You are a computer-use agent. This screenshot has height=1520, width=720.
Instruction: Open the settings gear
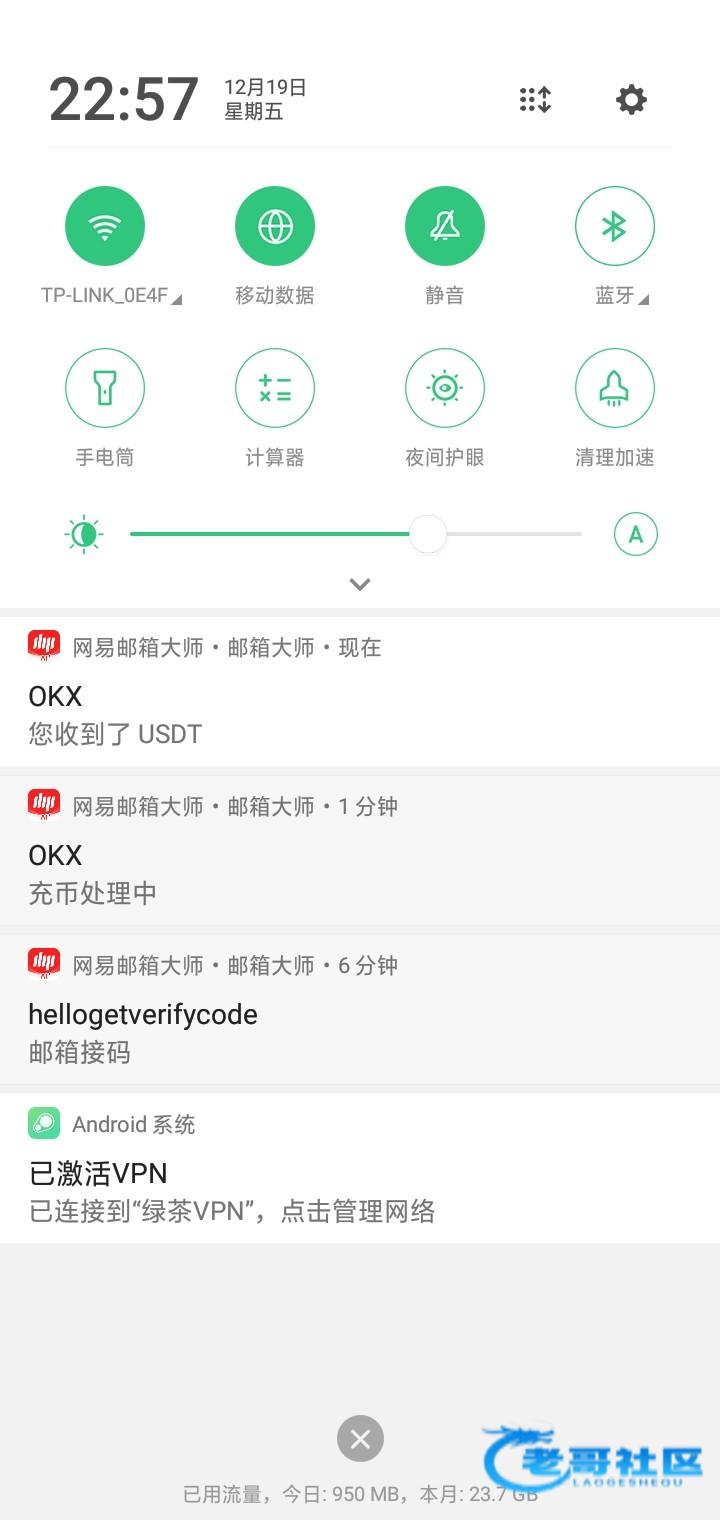631,100
